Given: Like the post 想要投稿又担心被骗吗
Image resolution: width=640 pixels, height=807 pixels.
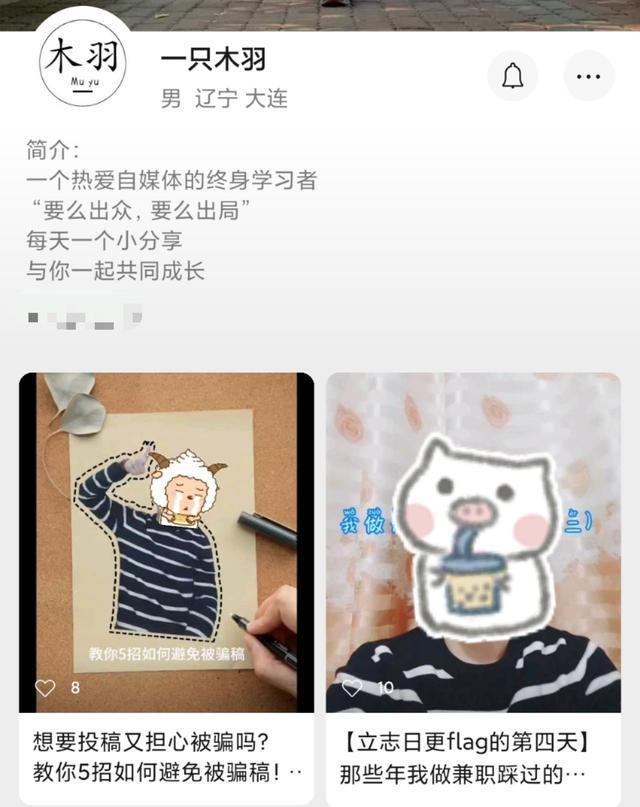Looking at the screenshot, I should [46, 688].
